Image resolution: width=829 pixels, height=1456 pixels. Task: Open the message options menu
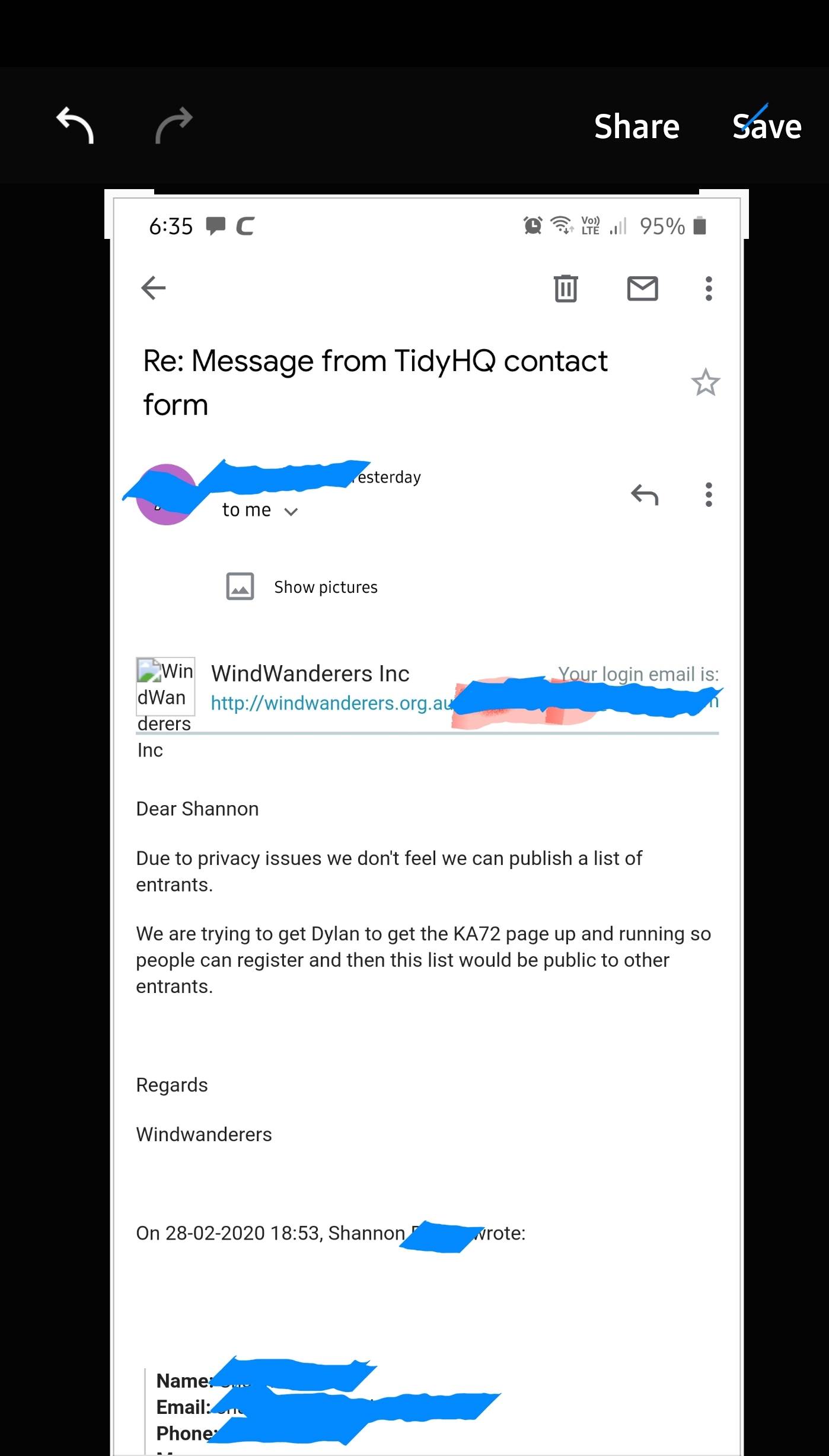[x=708, y=494]
